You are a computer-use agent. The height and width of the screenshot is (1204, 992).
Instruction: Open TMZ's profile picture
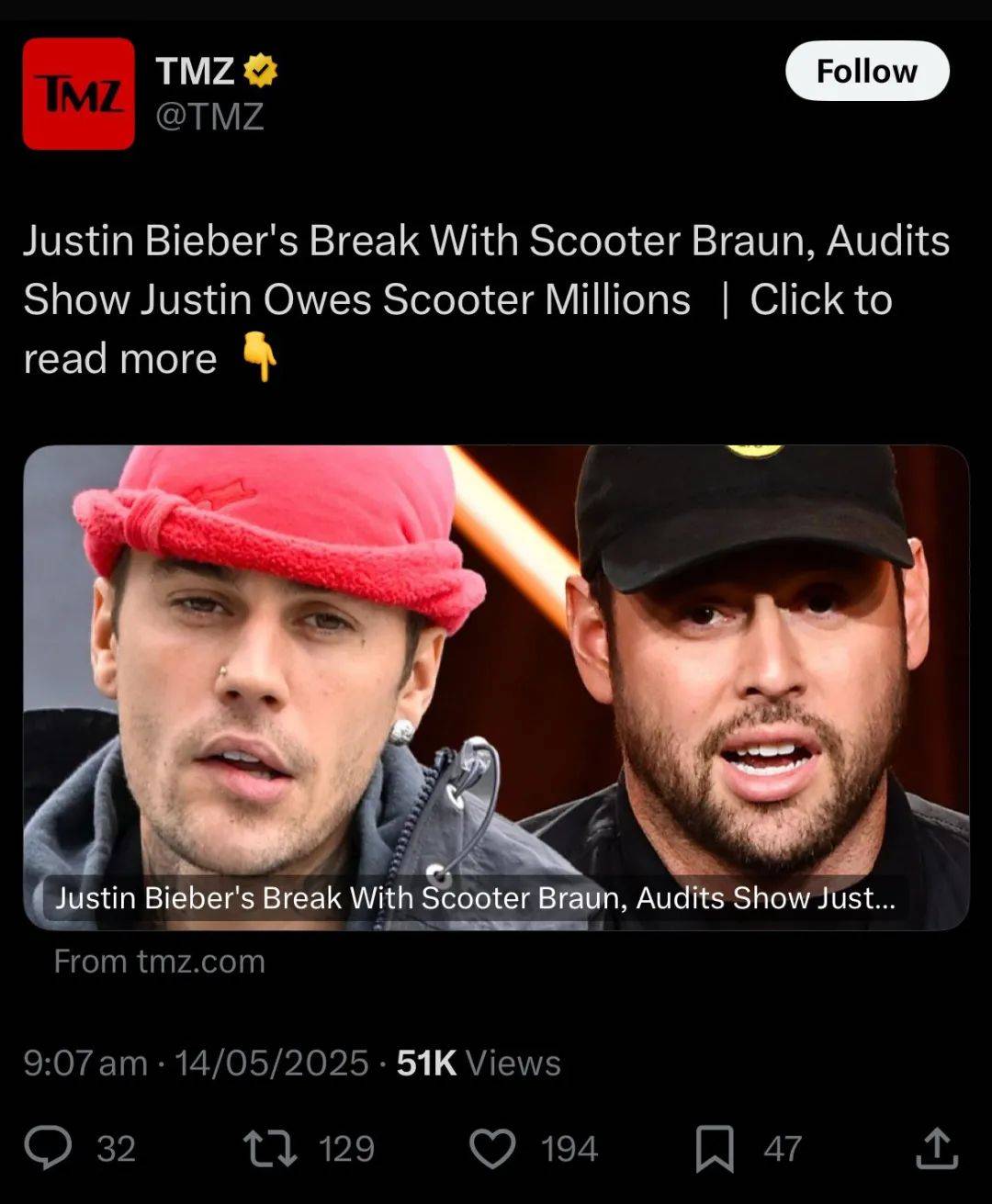click(78, 94)
